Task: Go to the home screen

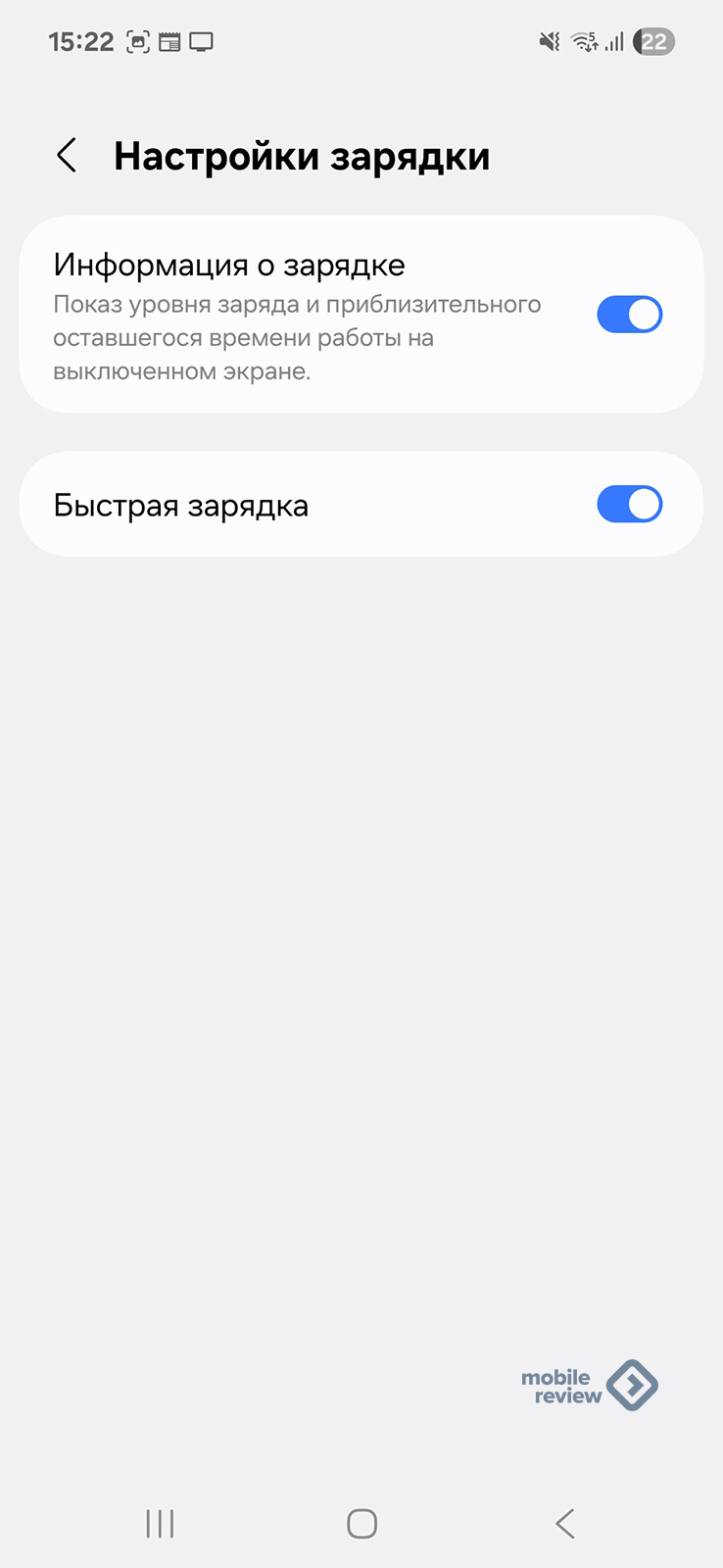Action: click(x=361, y=1523)
